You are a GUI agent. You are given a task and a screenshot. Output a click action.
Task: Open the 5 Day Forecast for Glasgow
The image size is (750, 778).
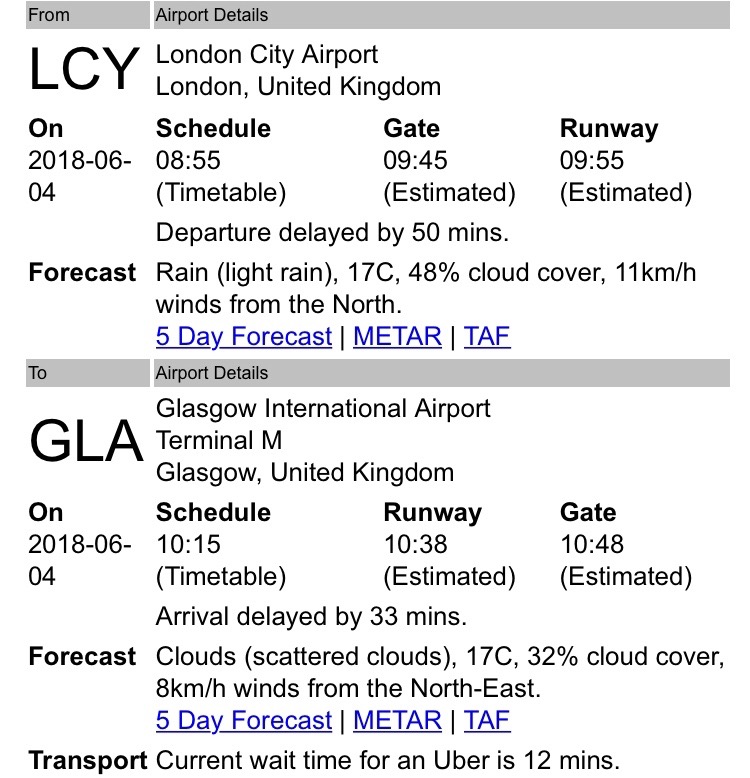[243, 720]
